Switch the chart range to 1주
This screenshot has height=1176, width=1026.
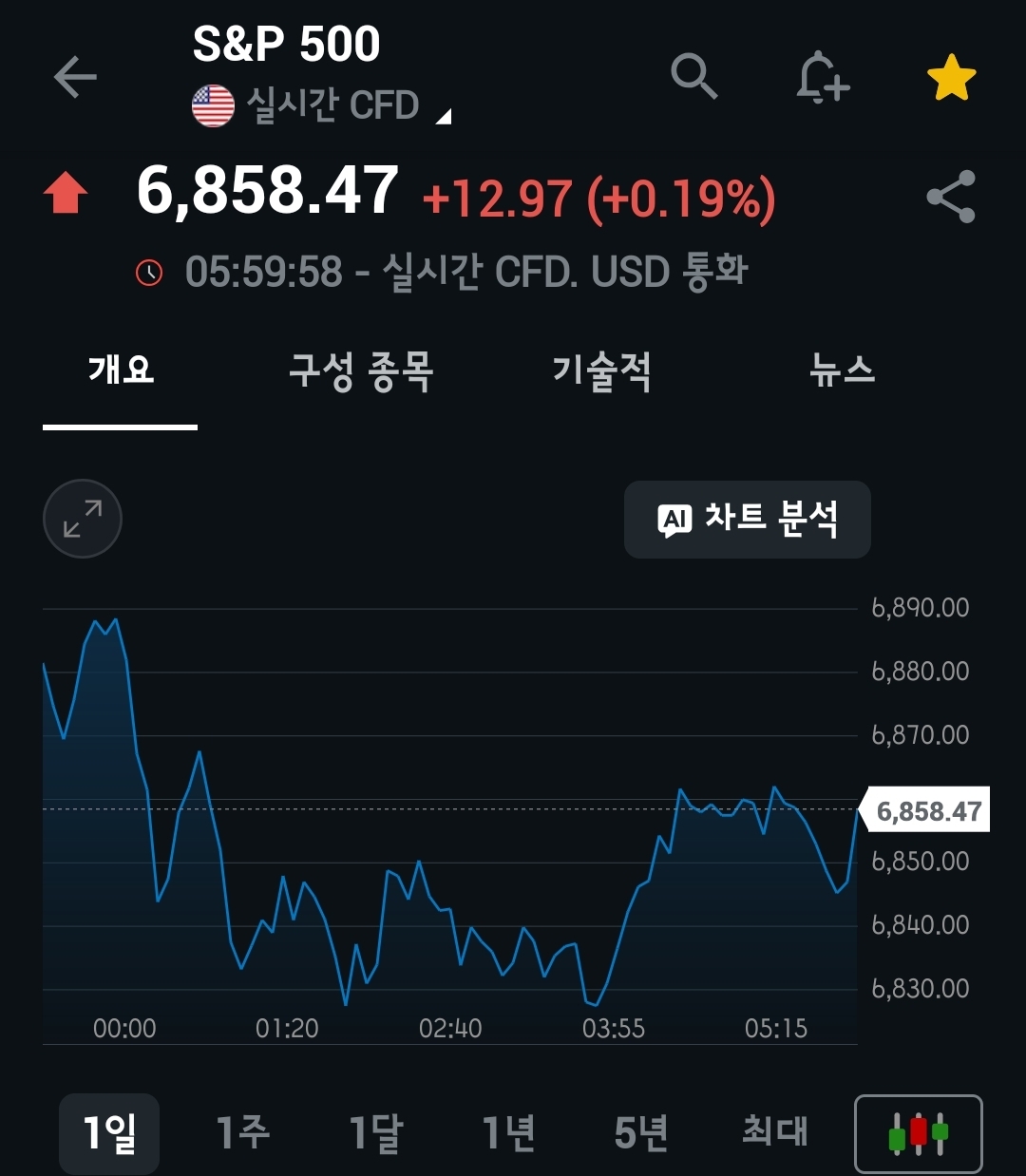click(243, 1132)
